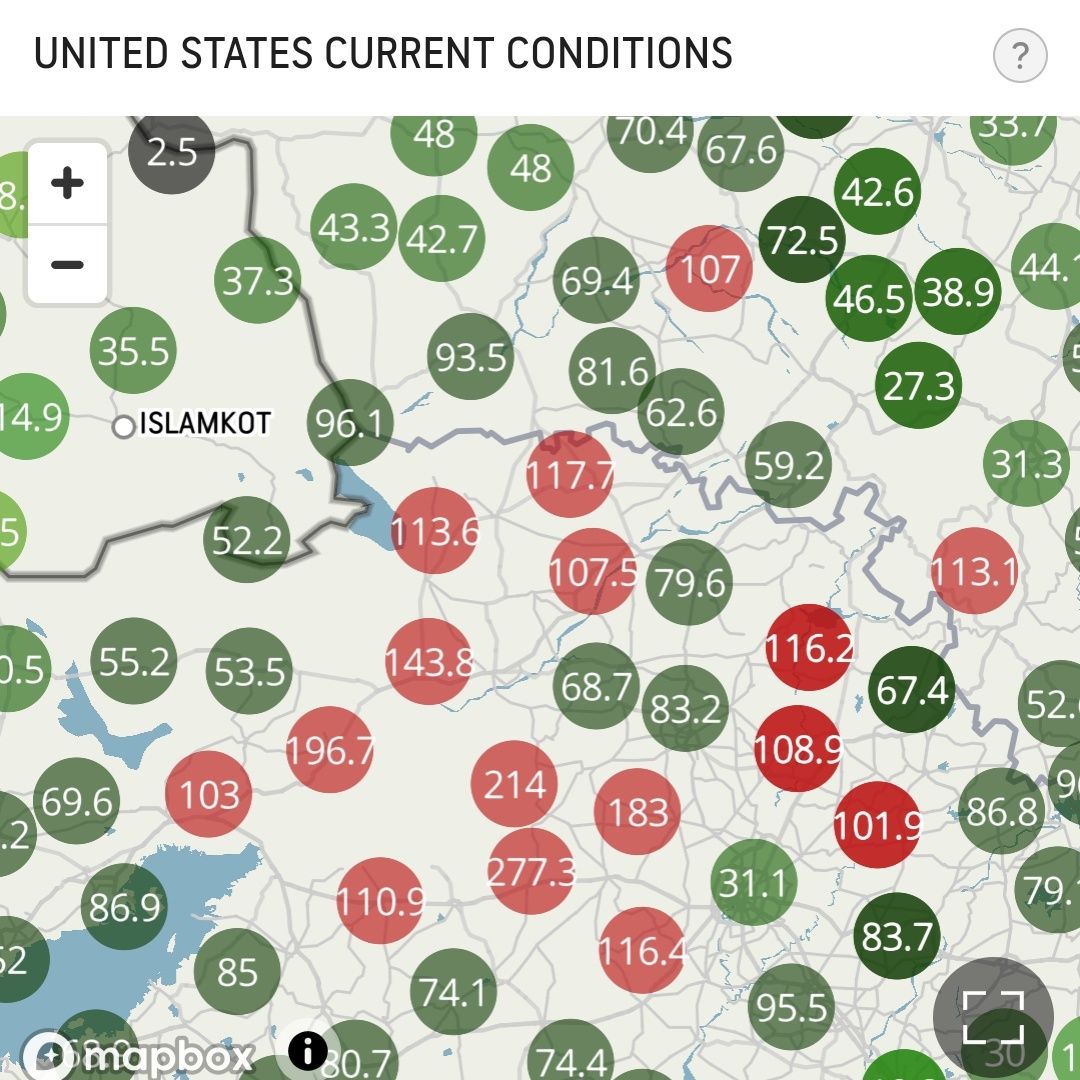Screen dimensions: 1080x1080
Task: Tap the 35.5 station marker
Action: tap(133, 352)
